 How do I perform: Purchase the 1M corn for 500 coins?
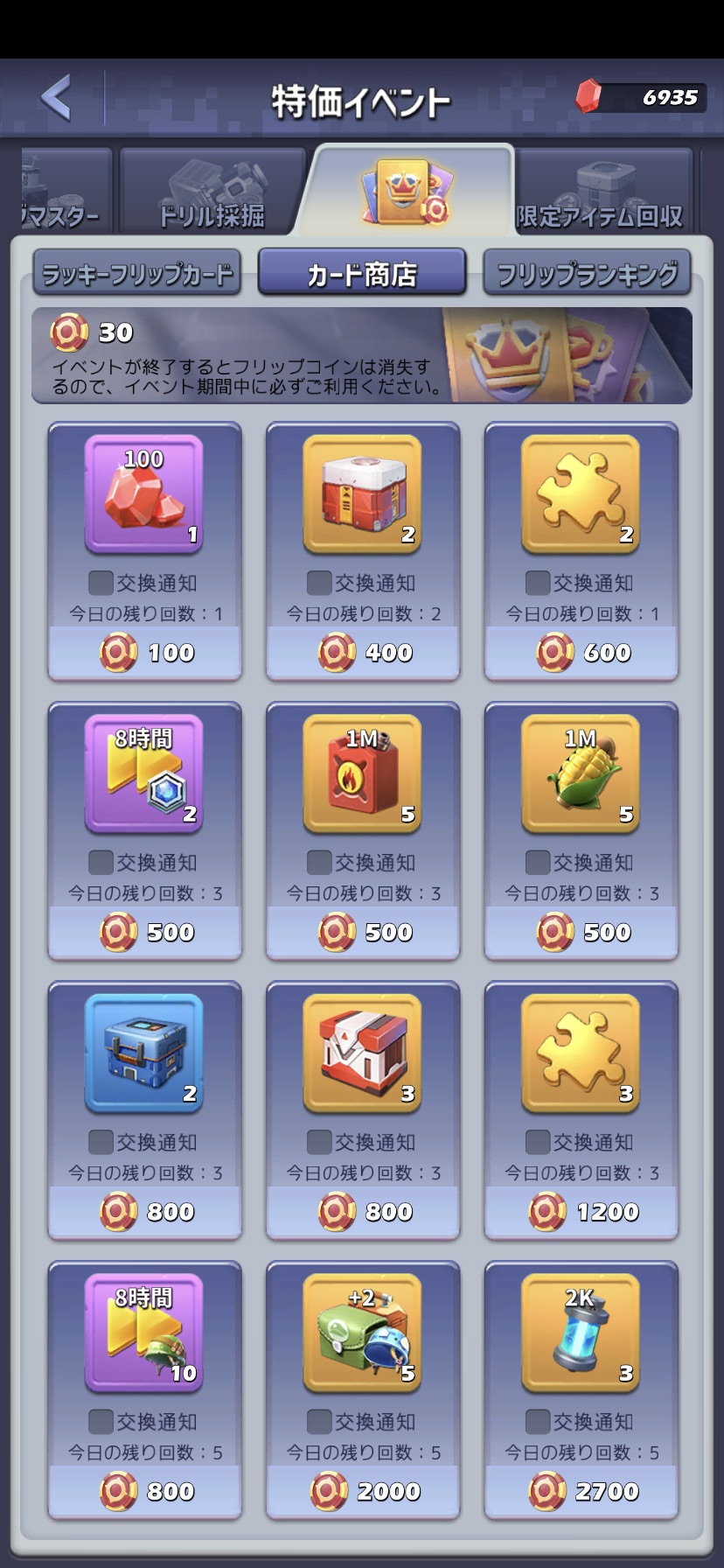pyautogui.click(x=581, y=933)
